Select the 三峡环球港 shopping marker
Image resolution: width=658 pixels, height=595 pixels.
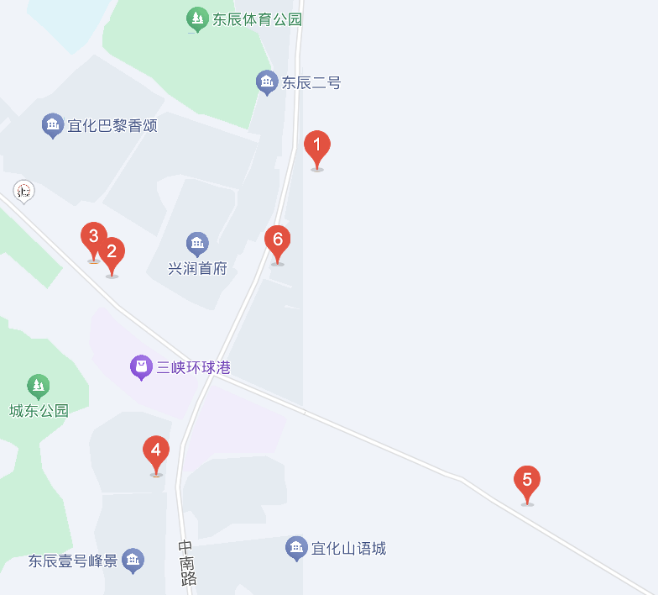pyautogui.click(x=141, y=368)
